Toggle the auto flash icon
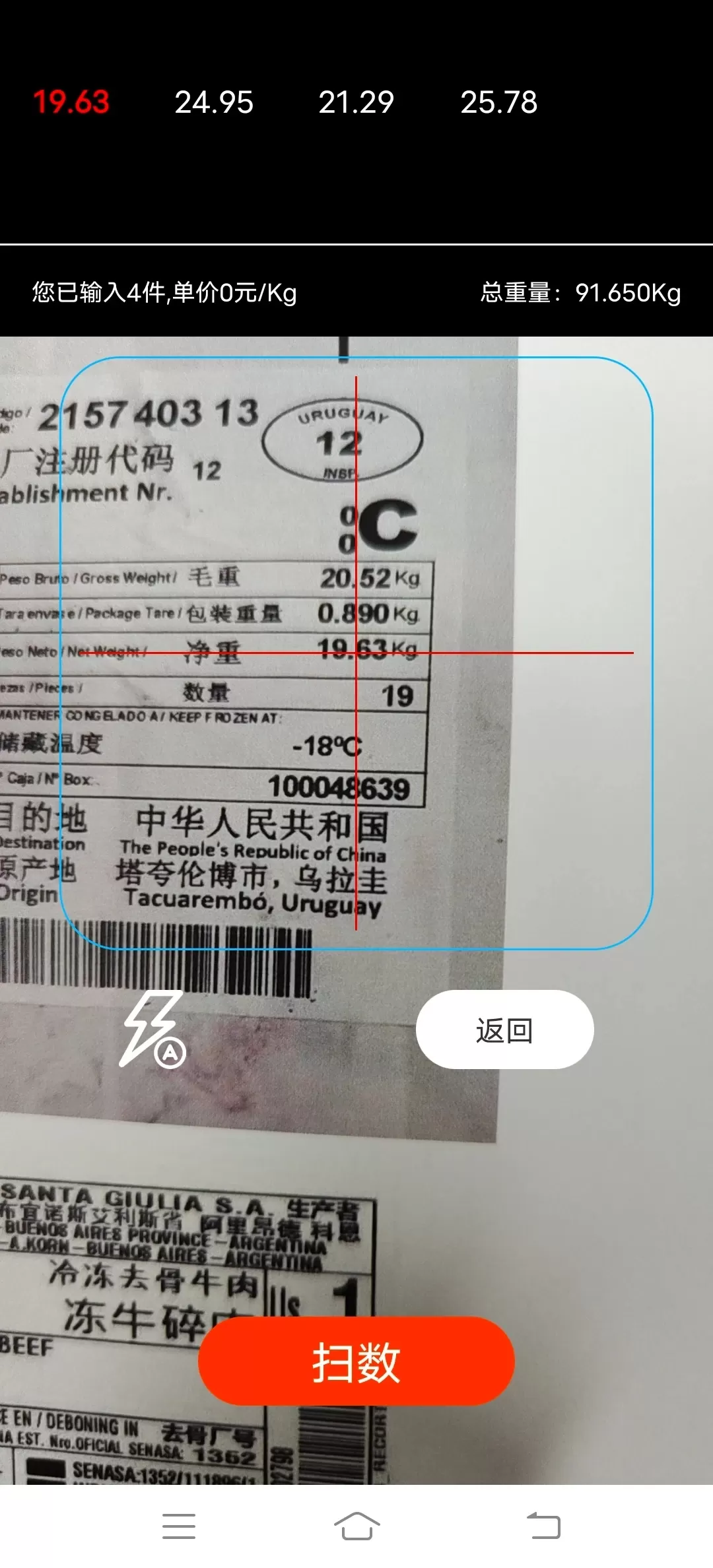The height and width of the screenshot is (1568, 713). 153,1030
